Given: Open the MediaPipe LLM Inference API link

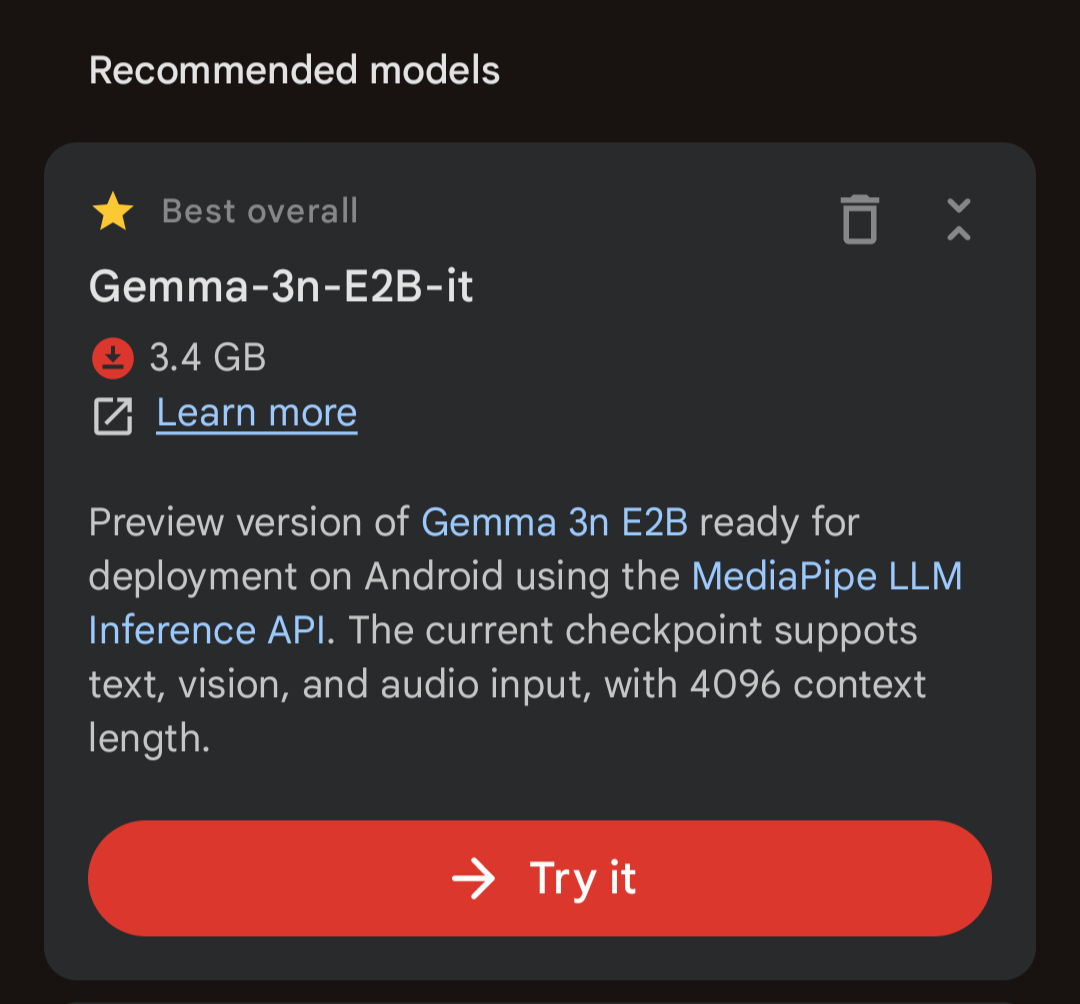Looking at the screenshot, I should pos(827,576).
